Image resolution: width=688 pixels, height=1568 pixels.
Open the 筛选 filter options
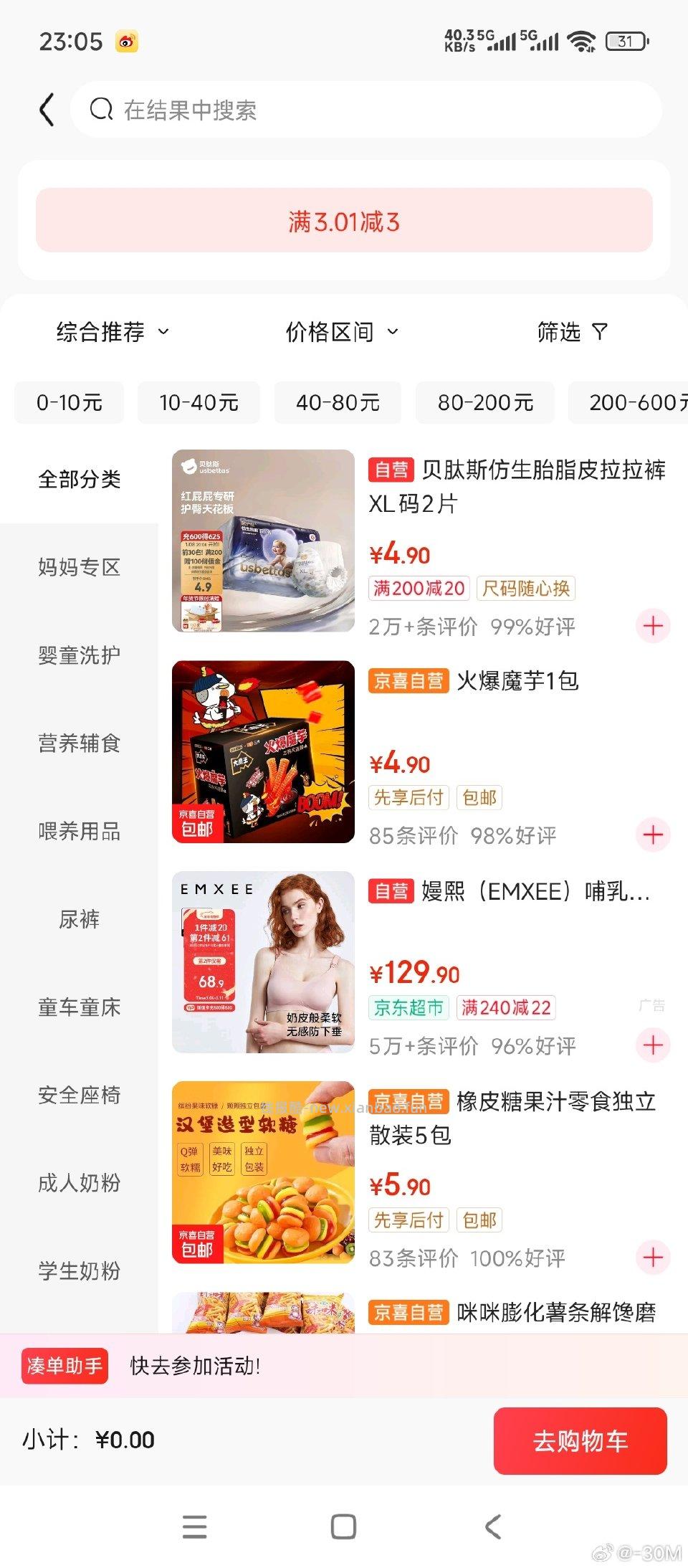coord(571,332)
